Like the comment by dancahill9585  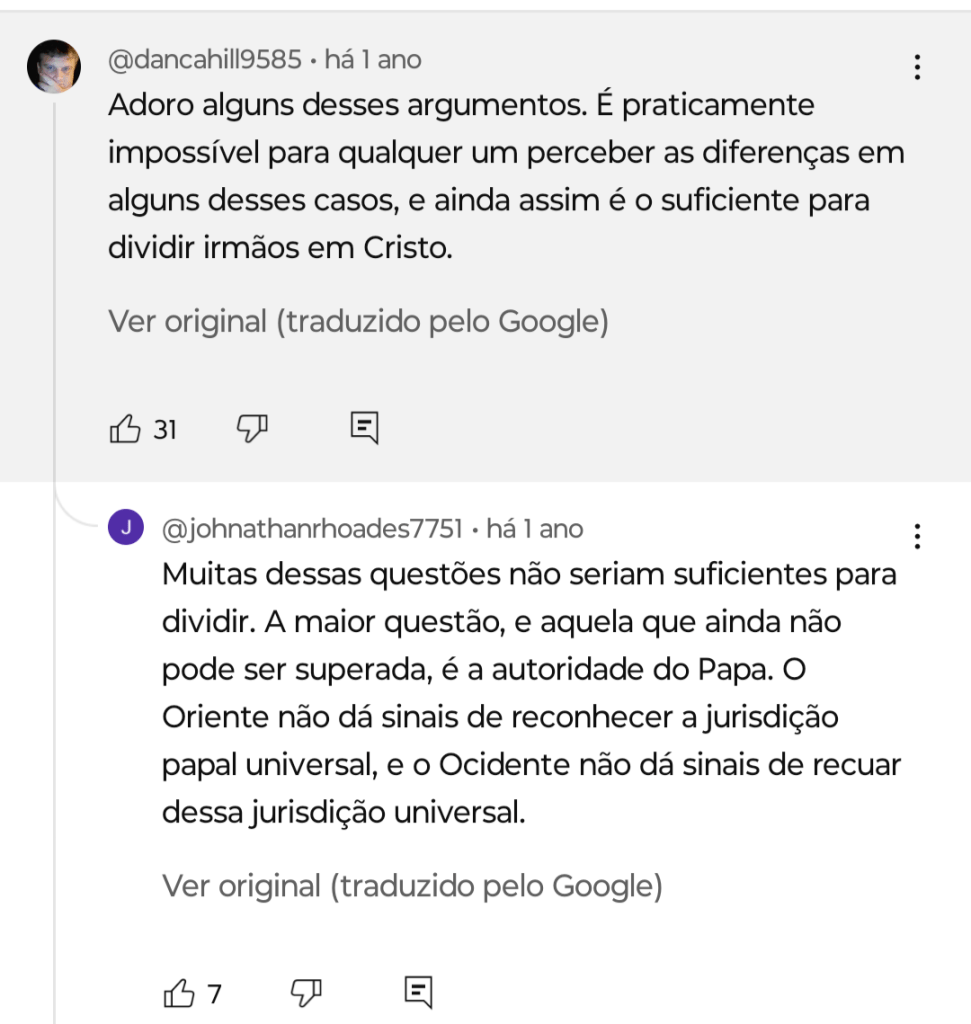(x=126, y=429)
